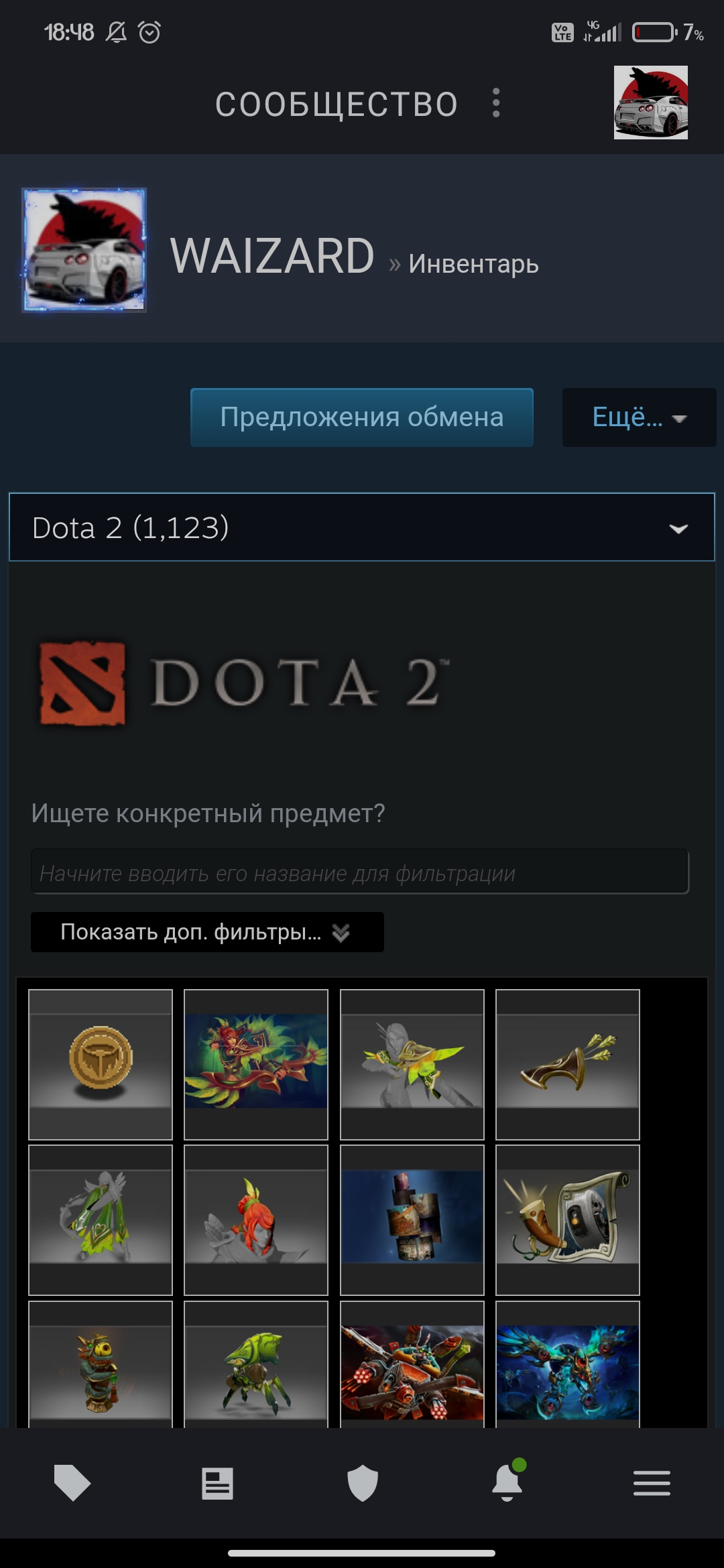This screenshot has height=1568, width=724.
Task: Open the WAIZARD profile link
Action: [x=272, y=256]
